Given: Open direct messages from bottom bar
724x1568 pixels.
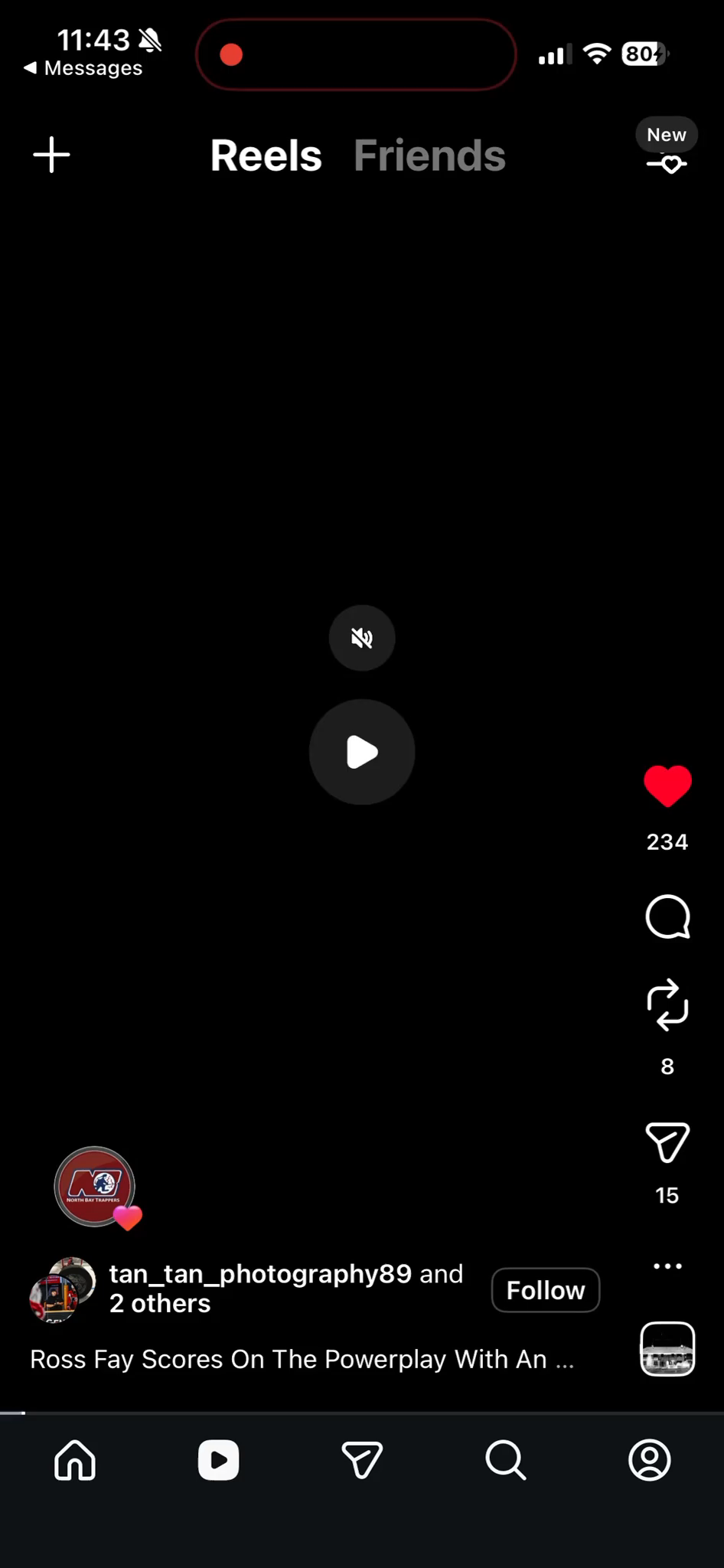Looking at the screenshot, I should 362,1460.
